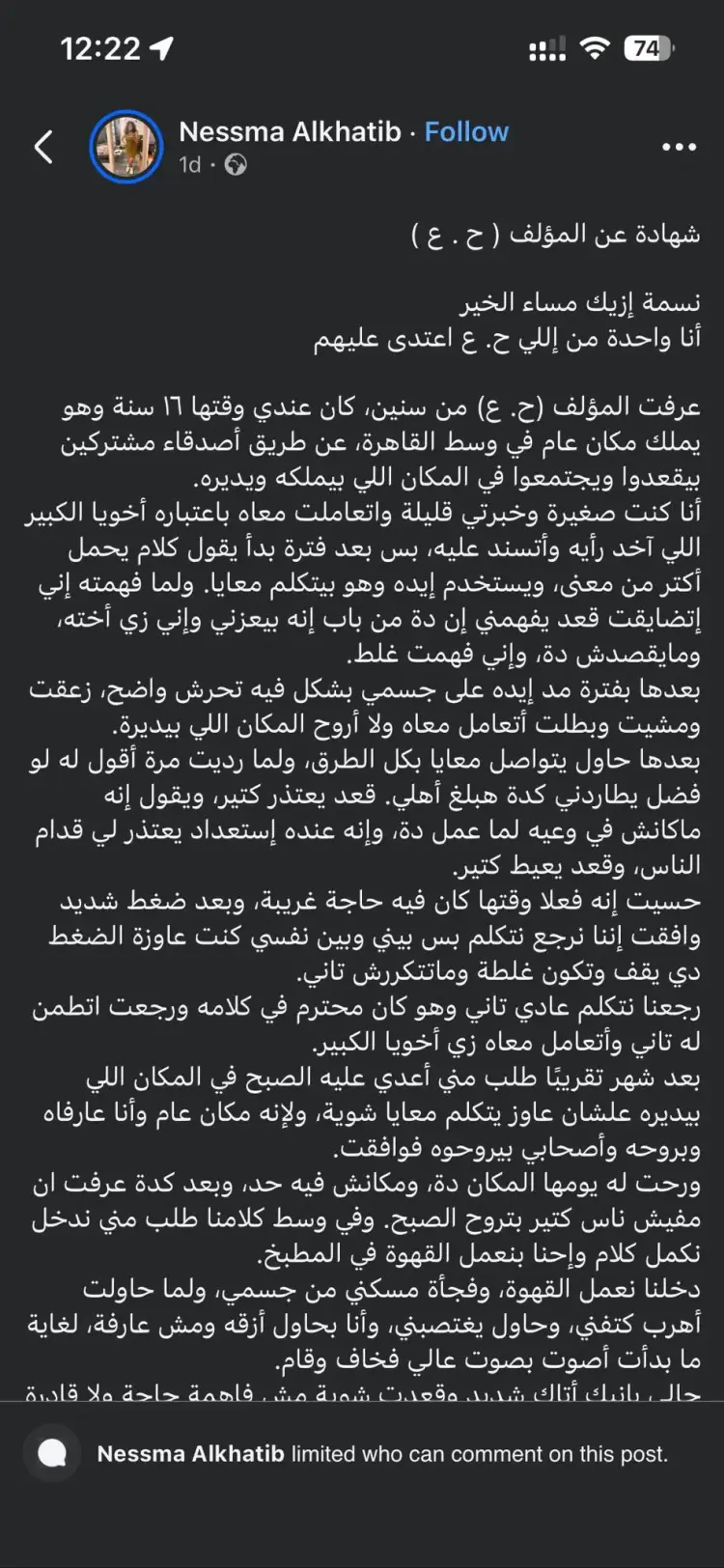The height and width of the screenshot is (1568, 724).
Task: Open Nessma Alkhatib's profile picture
Action: (x=125, y=147)
